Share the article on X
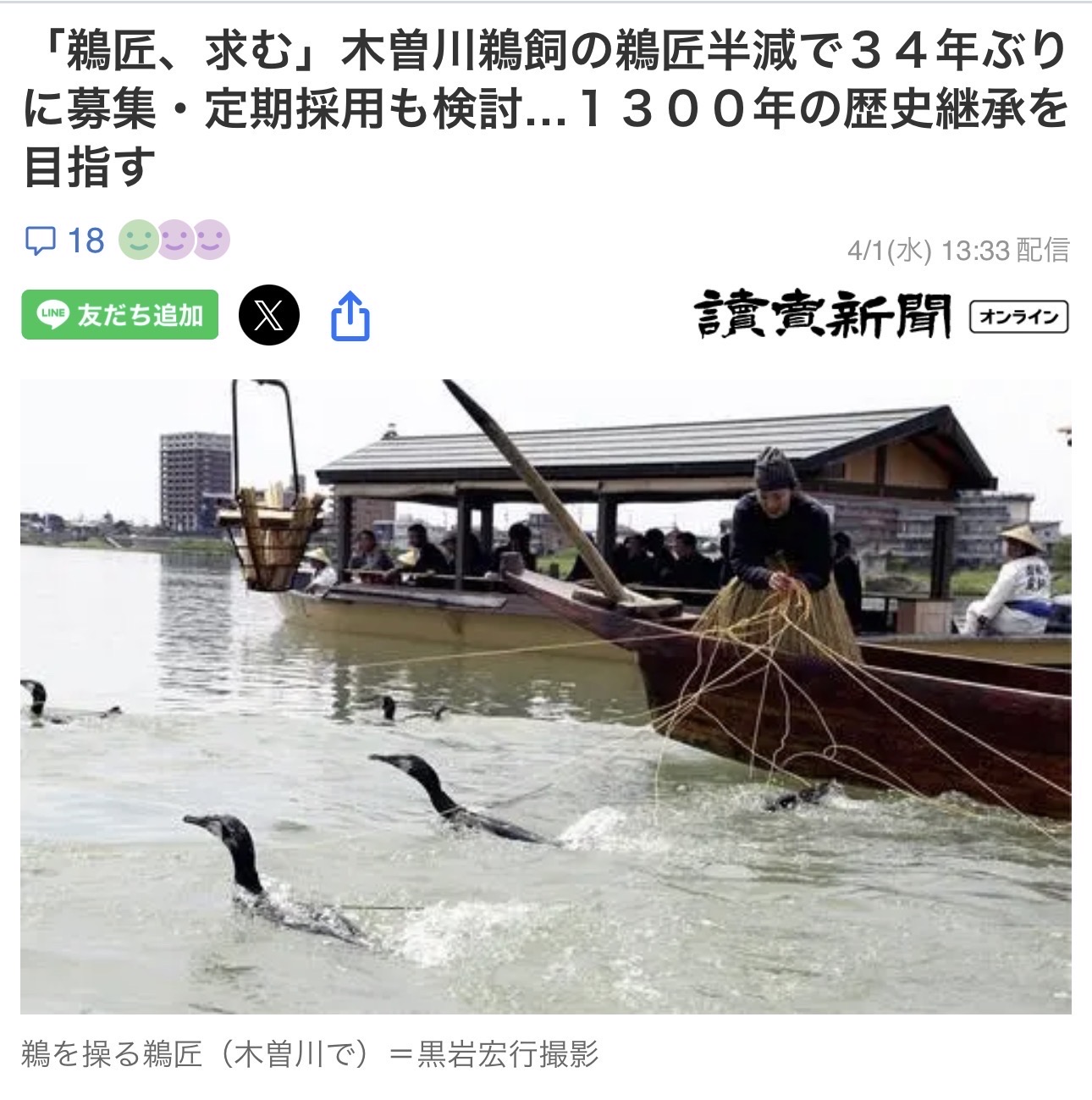Viewport: 1092px width, 1100px height. [x=268, y=316]
